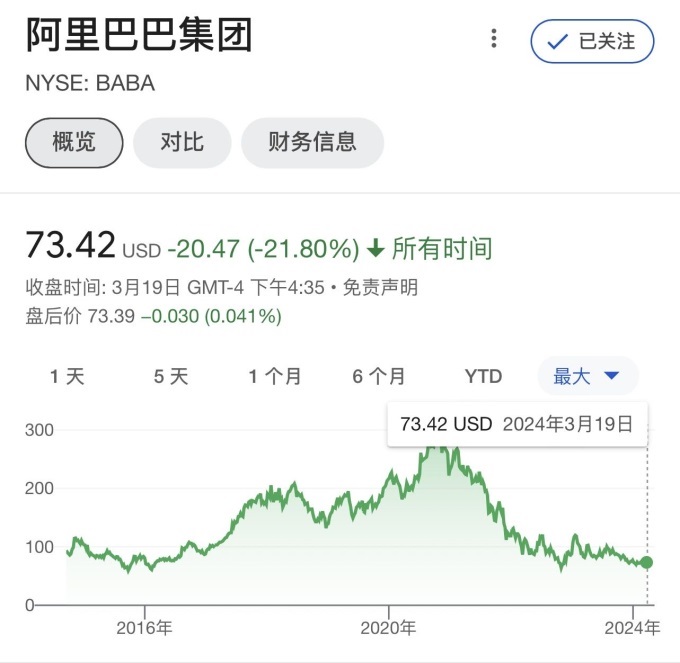This screenshot has width=680, height=663.
Task: Switch chart to YTD range
Action: pyautogui.click(x=483, y=377)
